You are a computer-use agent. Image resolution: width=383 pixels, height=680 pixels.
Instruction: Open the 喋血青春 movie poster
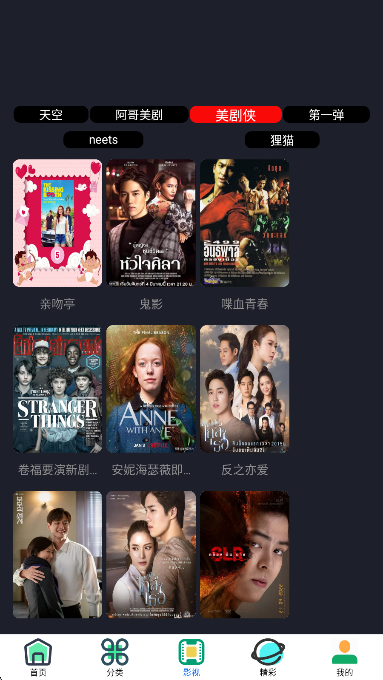tap(245, 223)
